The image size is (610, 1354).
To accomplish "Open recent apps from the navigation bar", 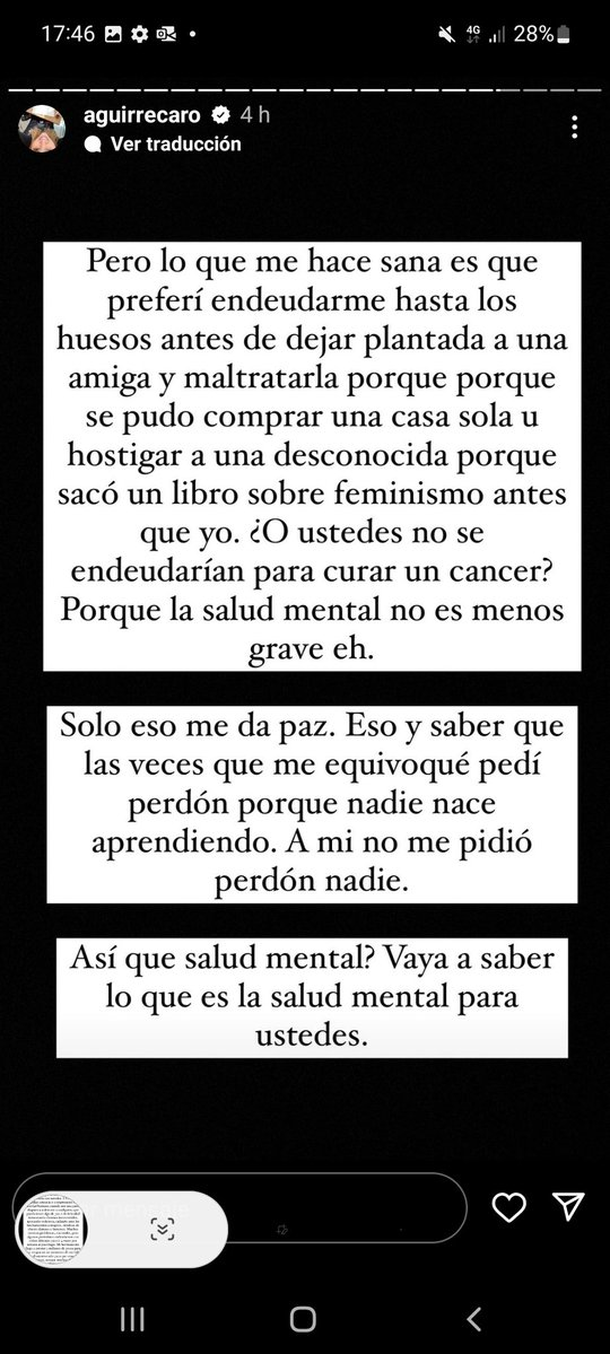I will pos(132,1319).
